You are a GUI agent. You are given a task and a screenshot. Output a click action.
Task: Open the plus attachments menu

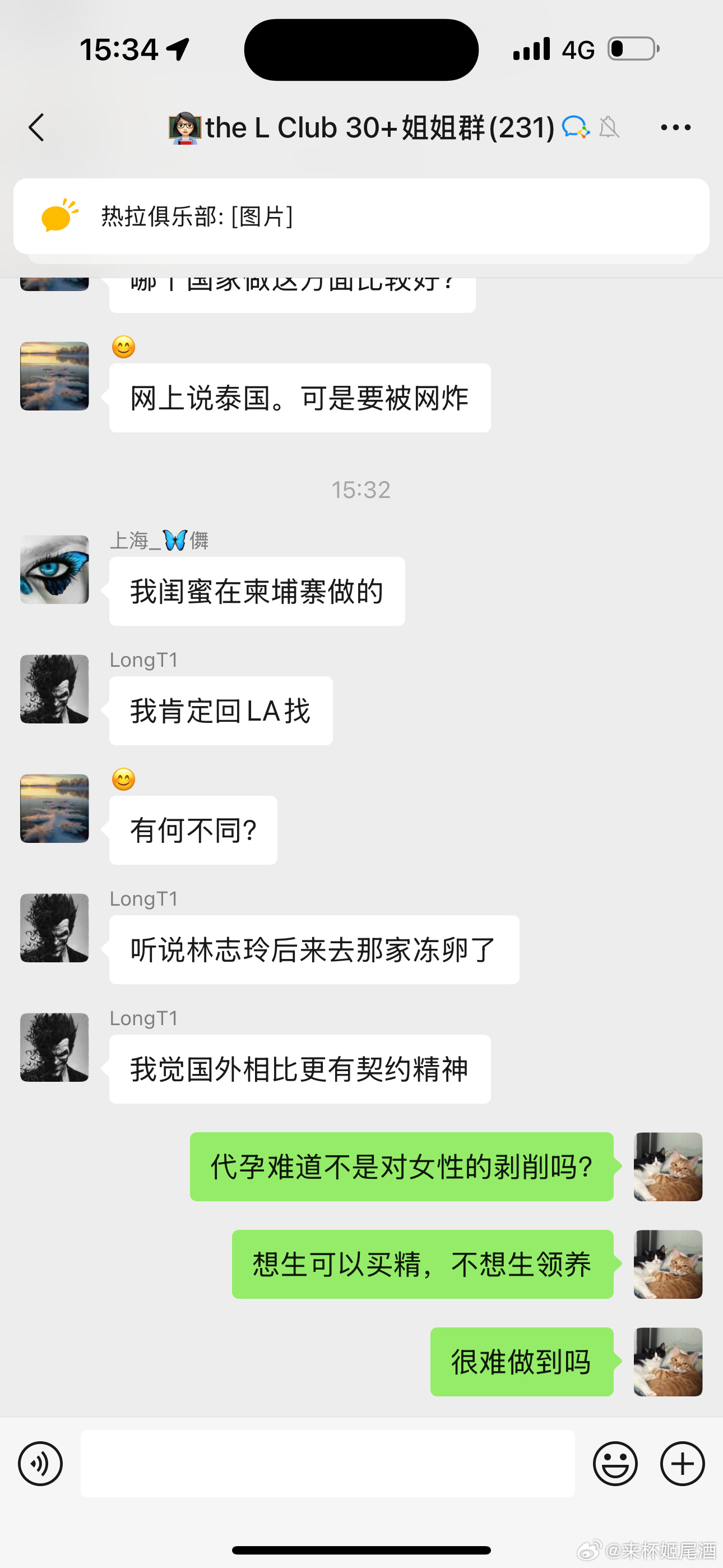click(x=682, y=1463)
